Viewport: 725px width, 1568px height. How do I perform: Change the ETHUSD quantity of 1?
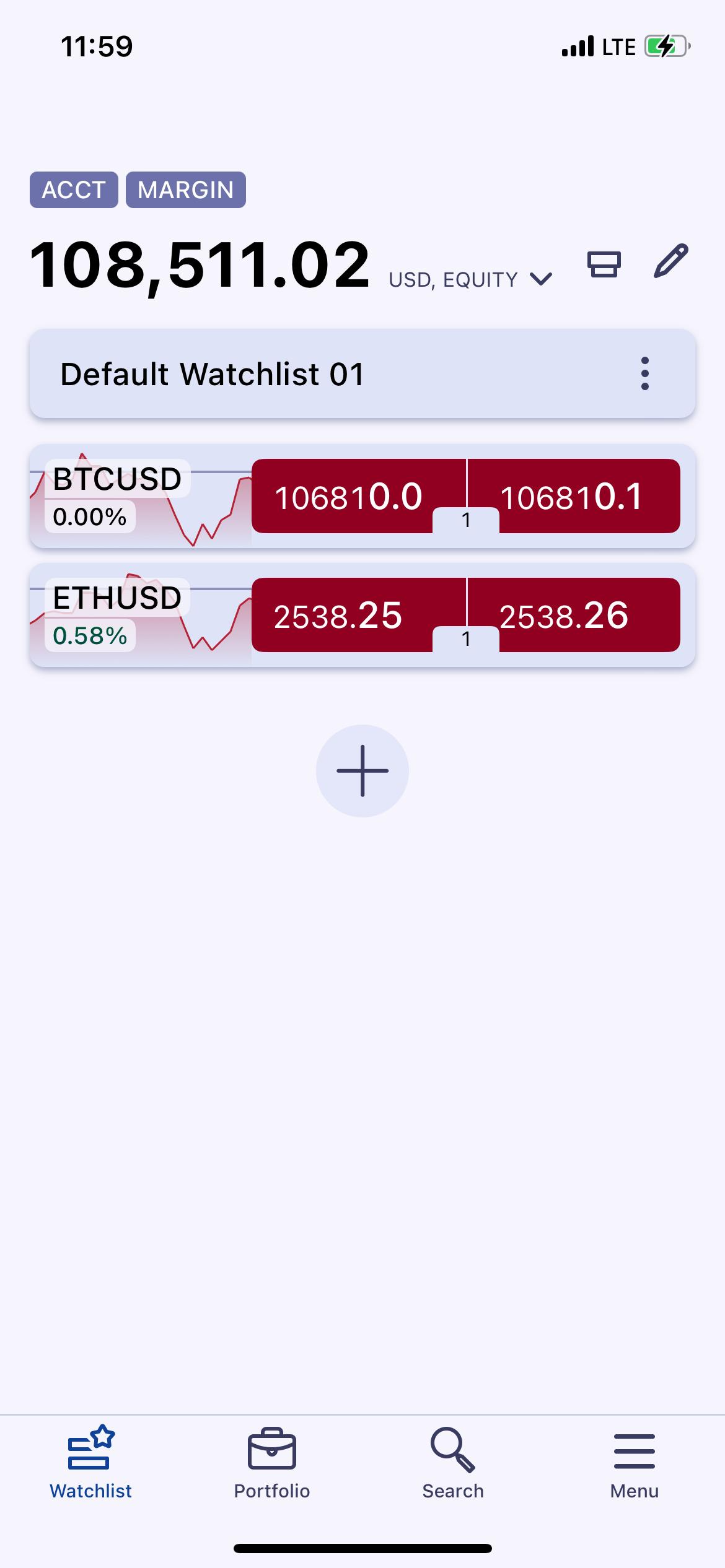pyautogui.click(x=466, y=638)
